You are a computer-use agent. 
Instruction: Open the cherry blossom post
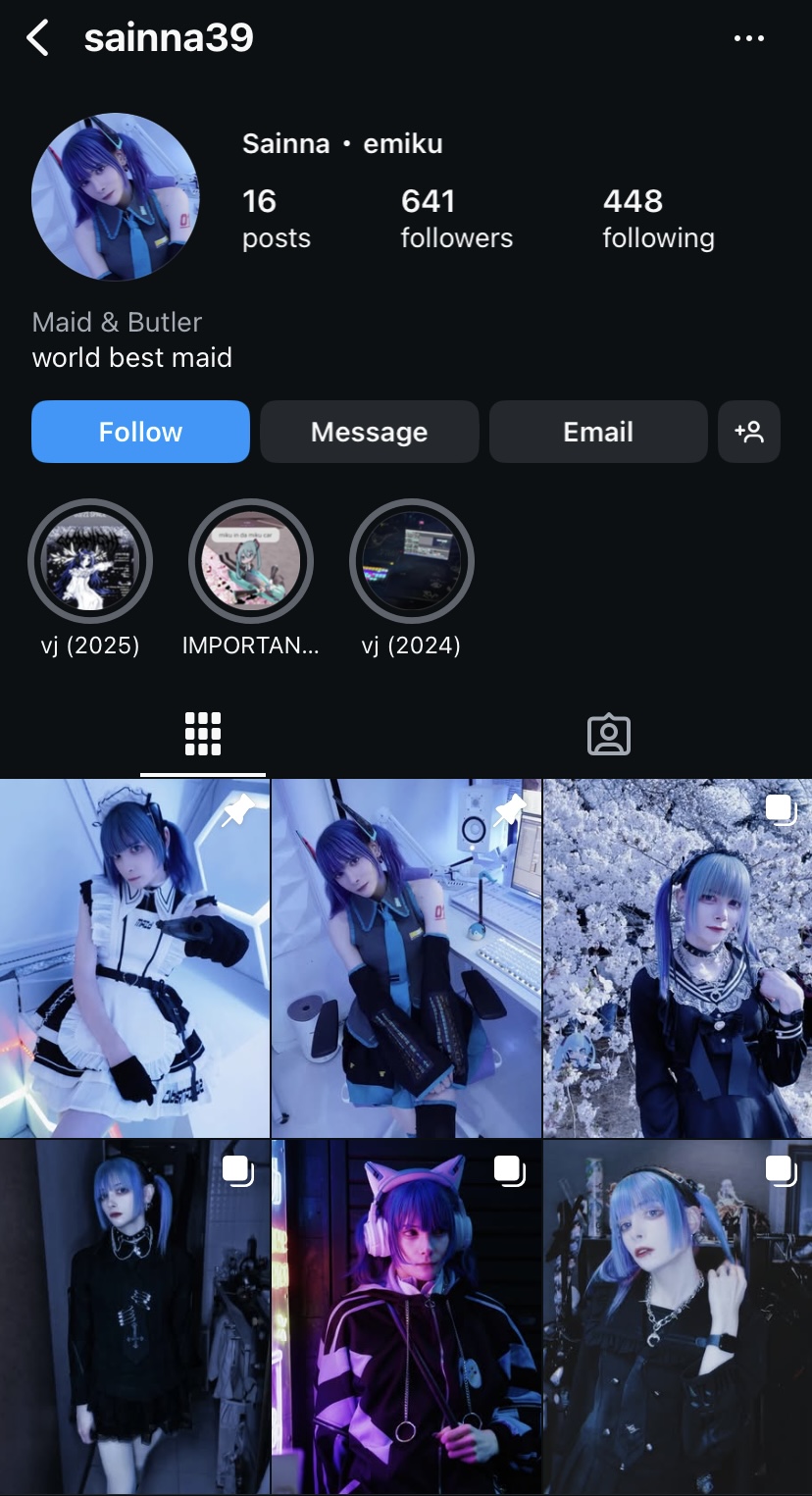[678, 958]
